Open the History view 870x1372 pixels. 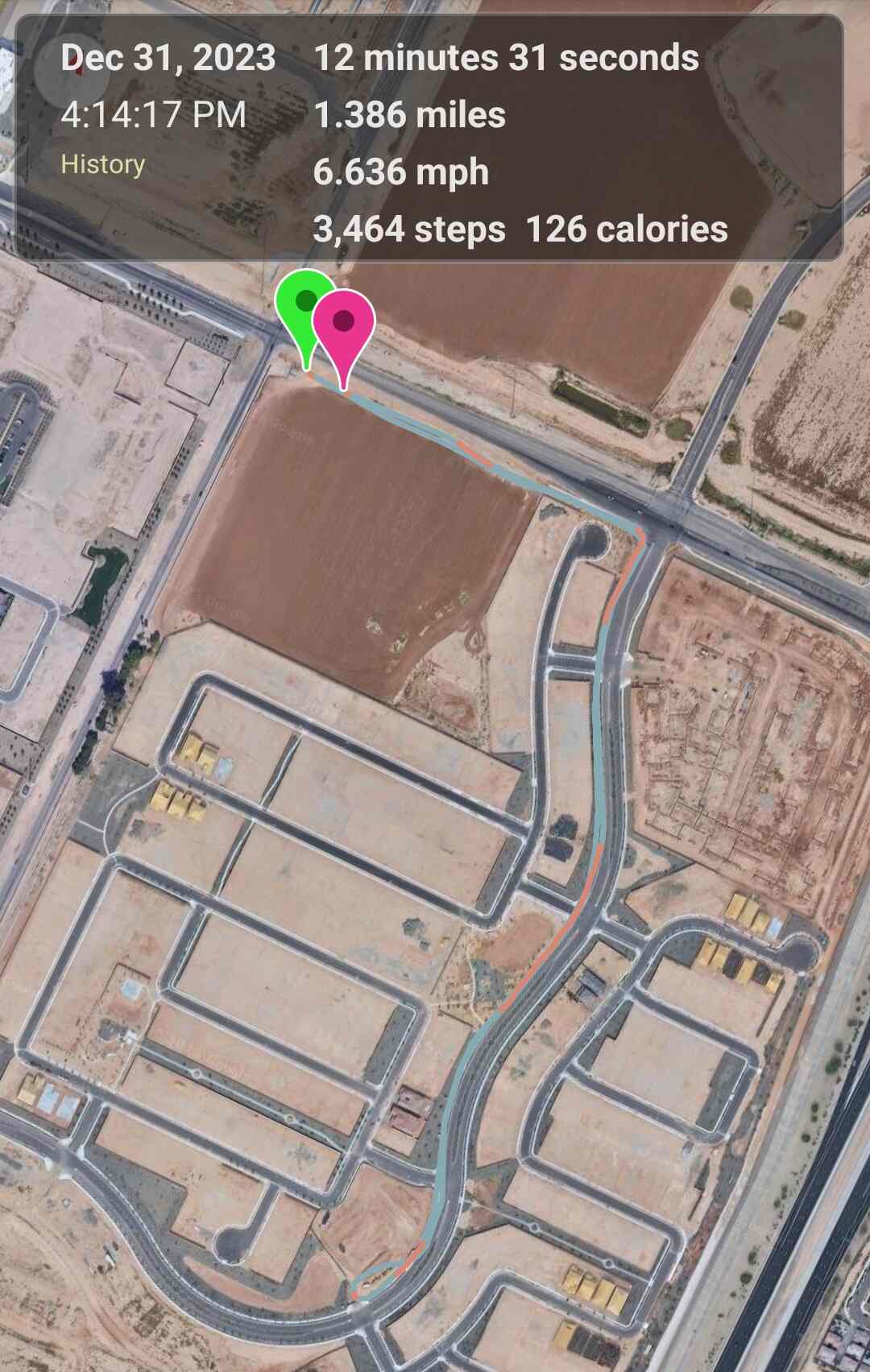[101, 164]
